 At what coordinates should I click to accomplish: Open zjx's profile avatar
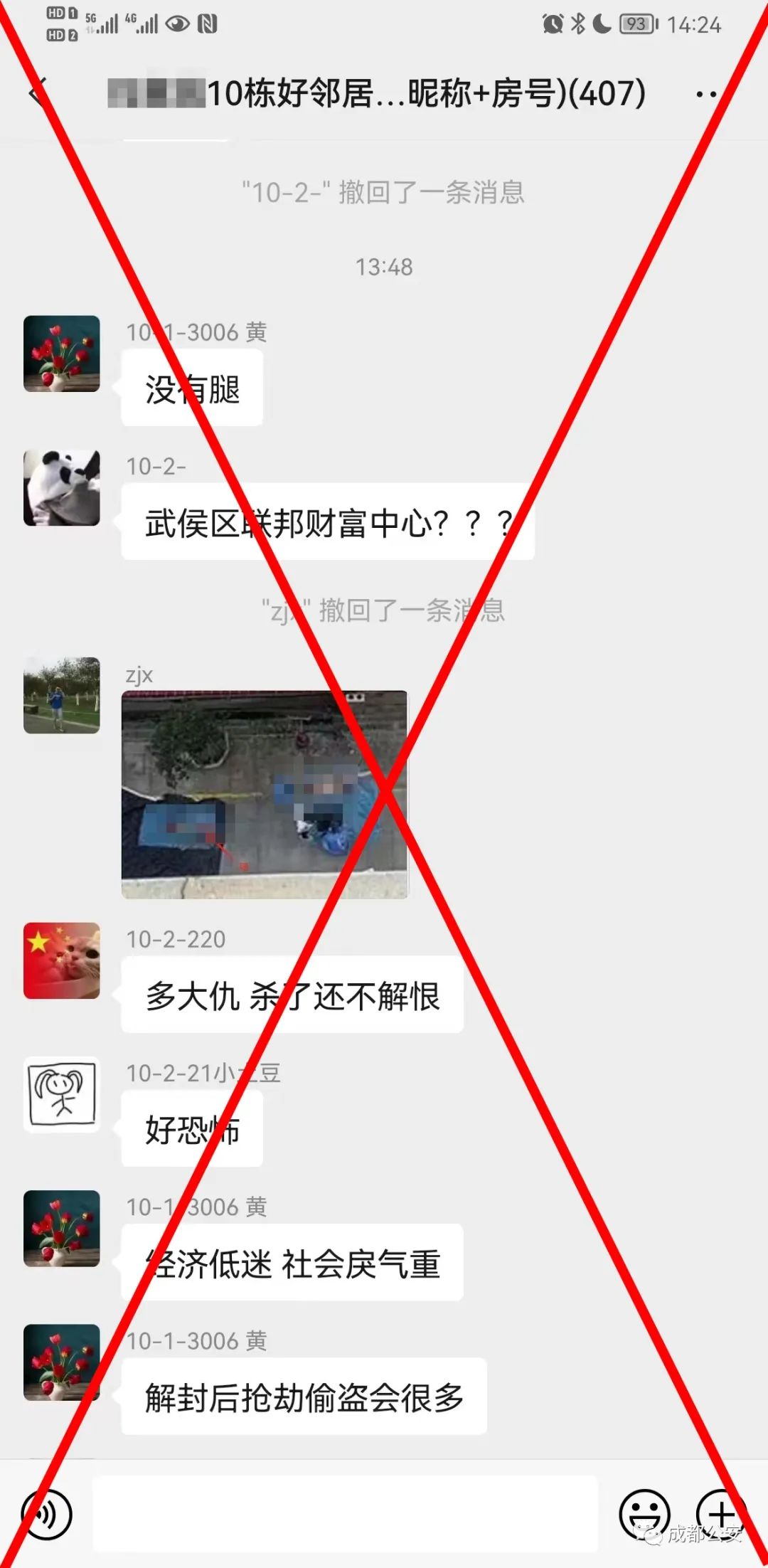[x=62, y=695]
